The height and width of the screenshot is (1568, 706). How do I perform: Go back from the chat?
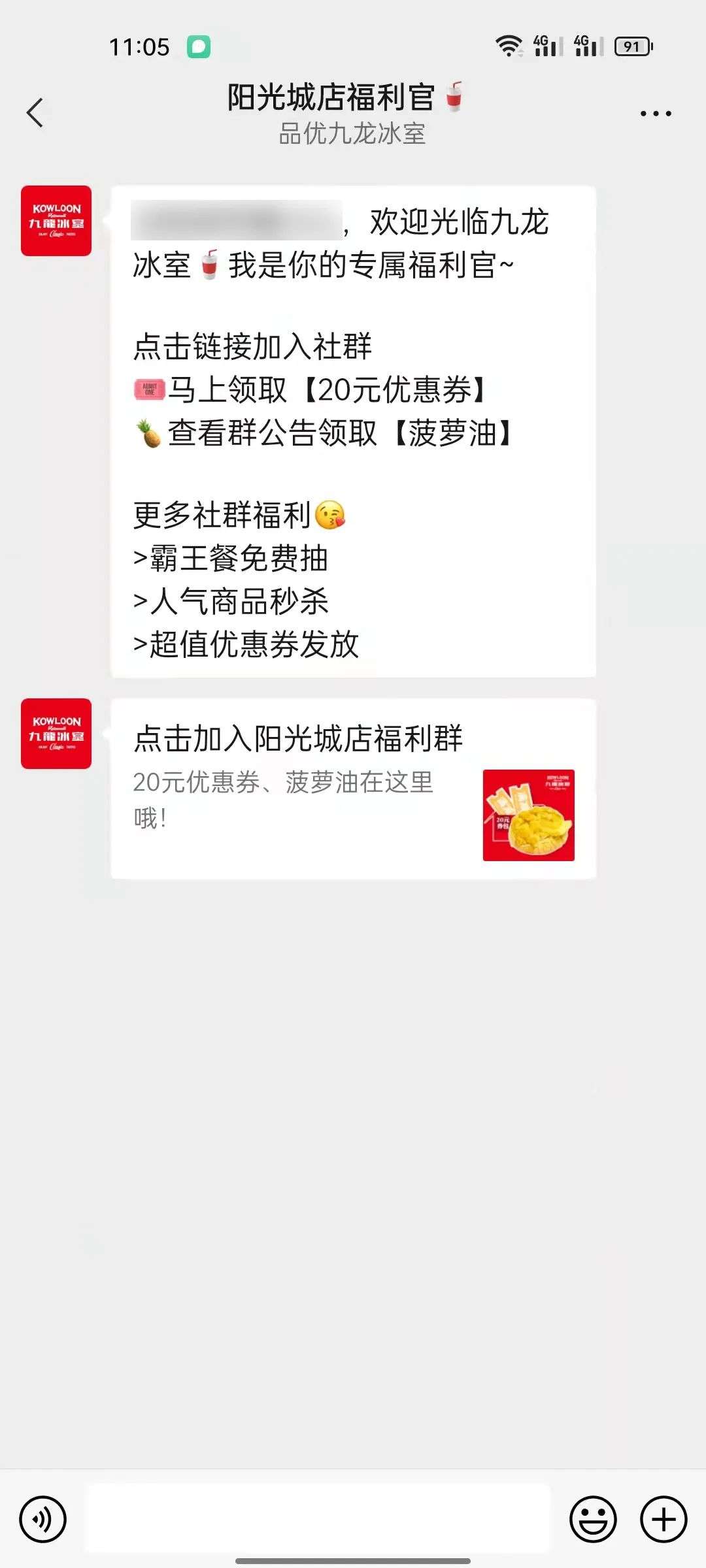pos(35,113)
